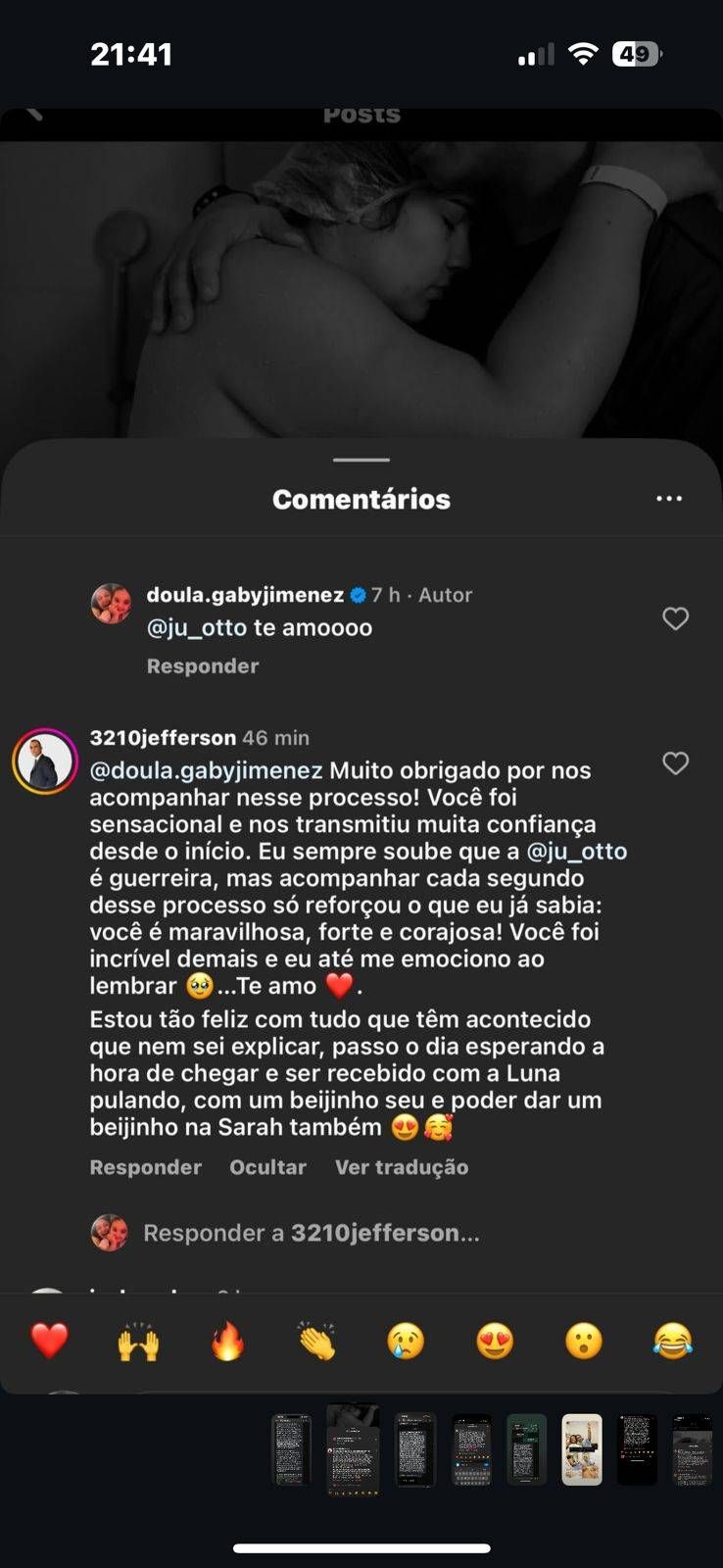Tap Responder under doula.gabyjimenez's comment
This screenshot has height=1568, width=723.
[x=203, y=666]
